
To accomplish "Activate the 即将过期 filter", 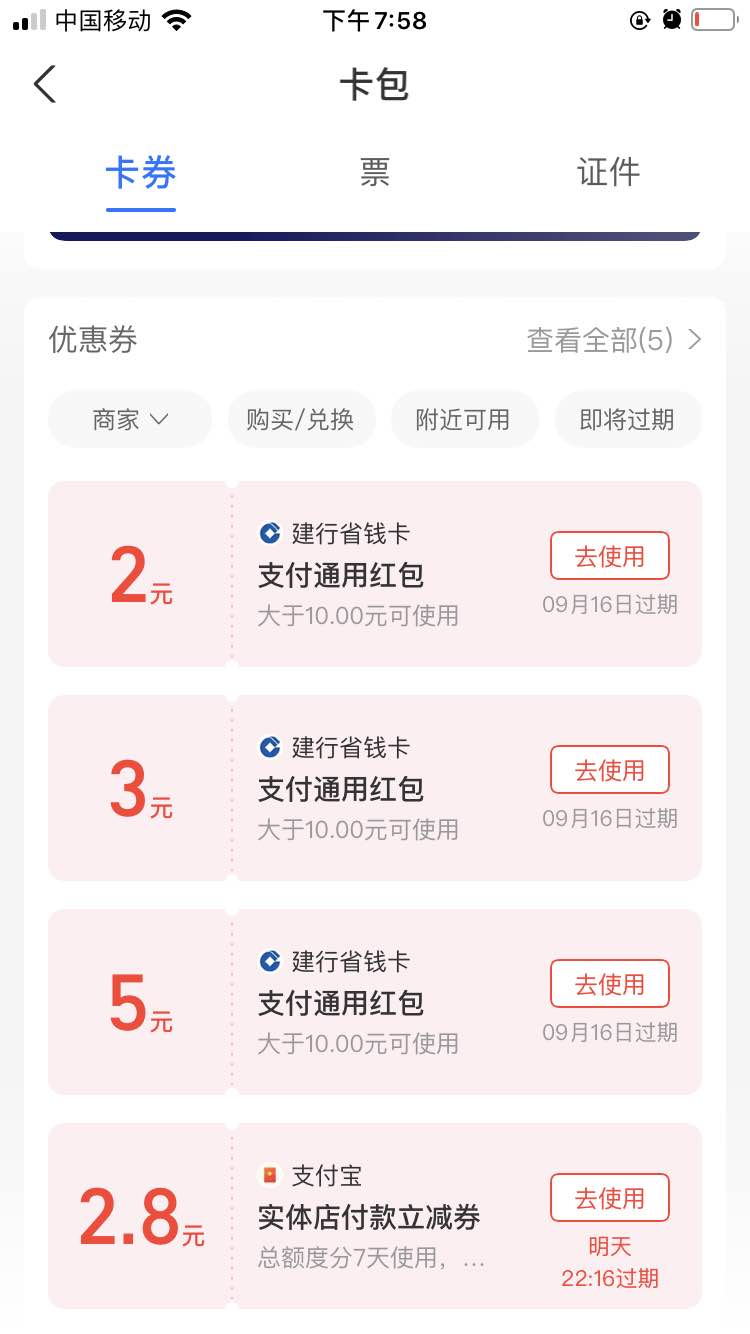I will click(x=628, y=419).
